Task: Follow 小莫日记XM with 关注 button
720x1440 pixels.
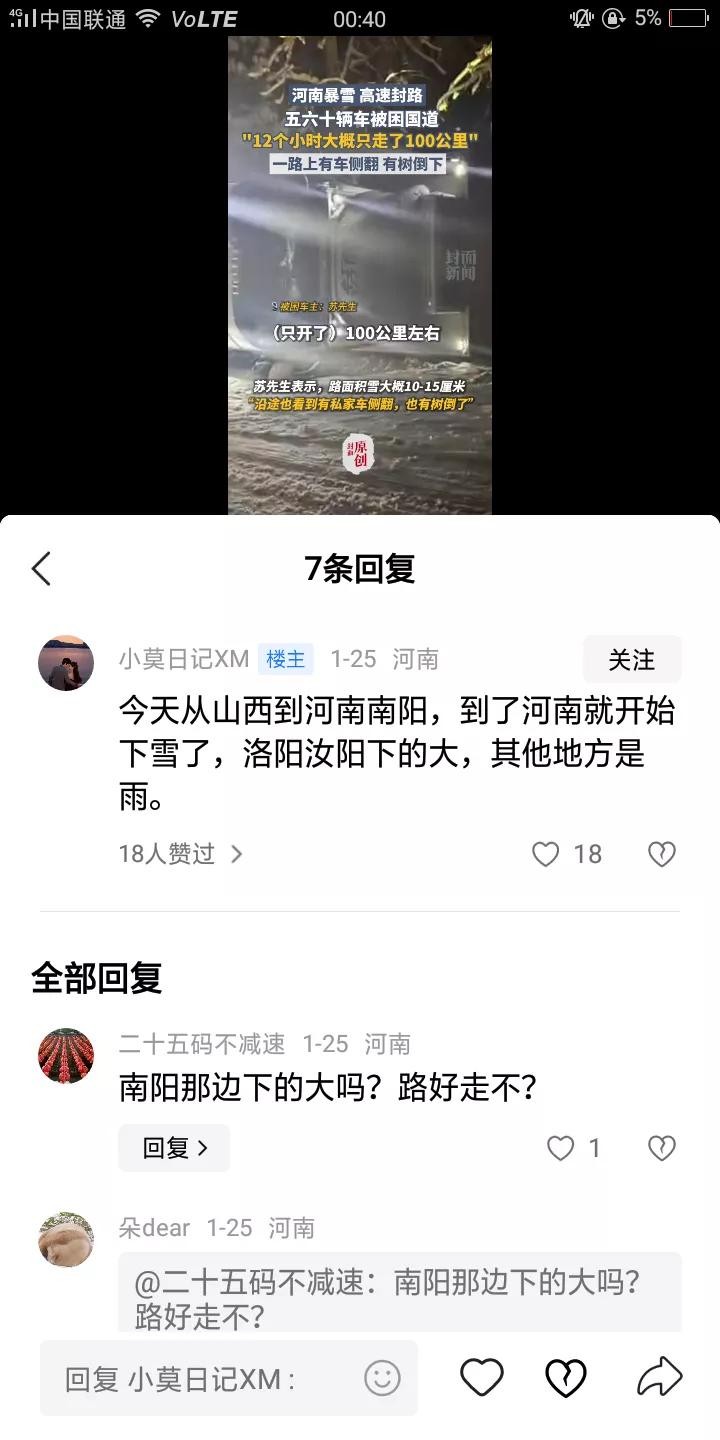Action: tap(632, 660)
